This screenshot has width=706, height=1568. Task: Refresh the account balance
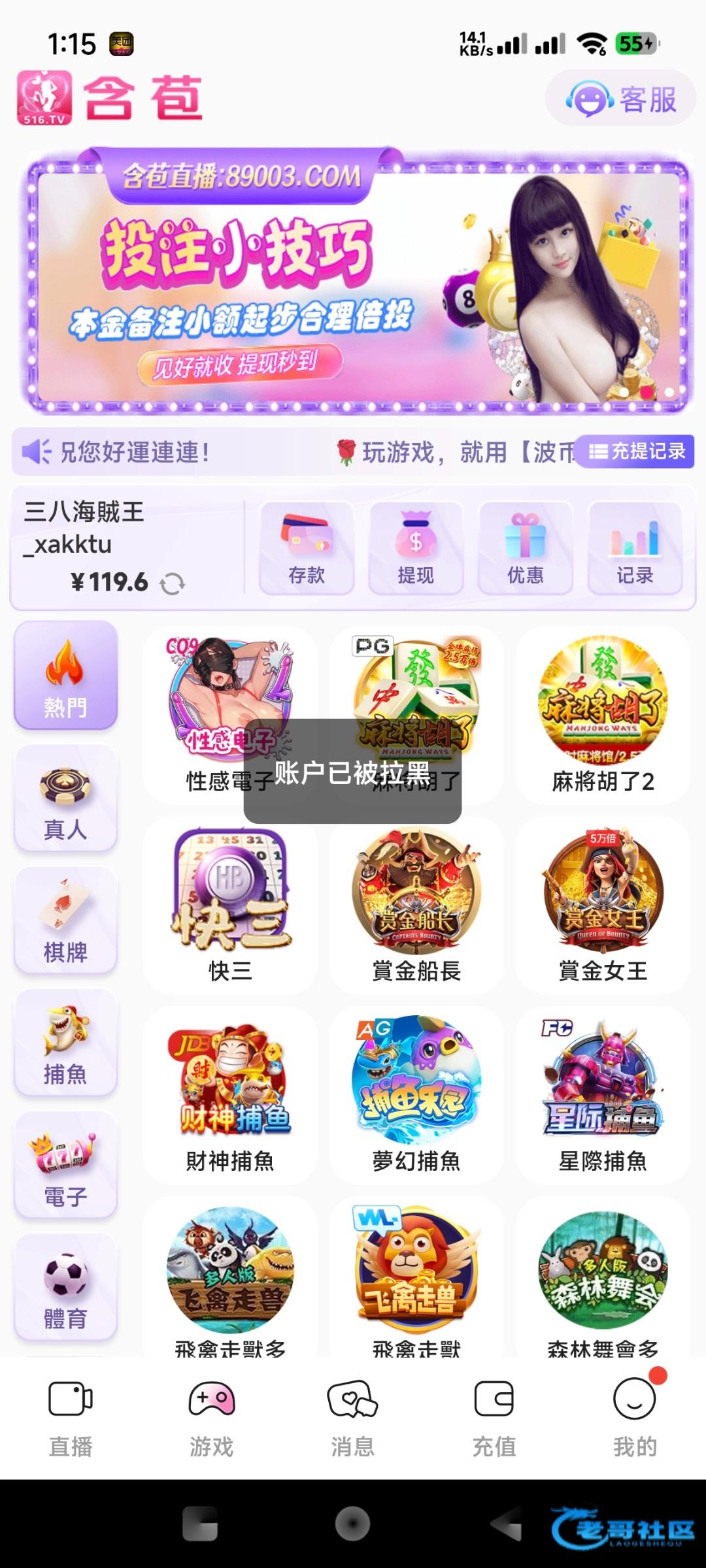173,583
